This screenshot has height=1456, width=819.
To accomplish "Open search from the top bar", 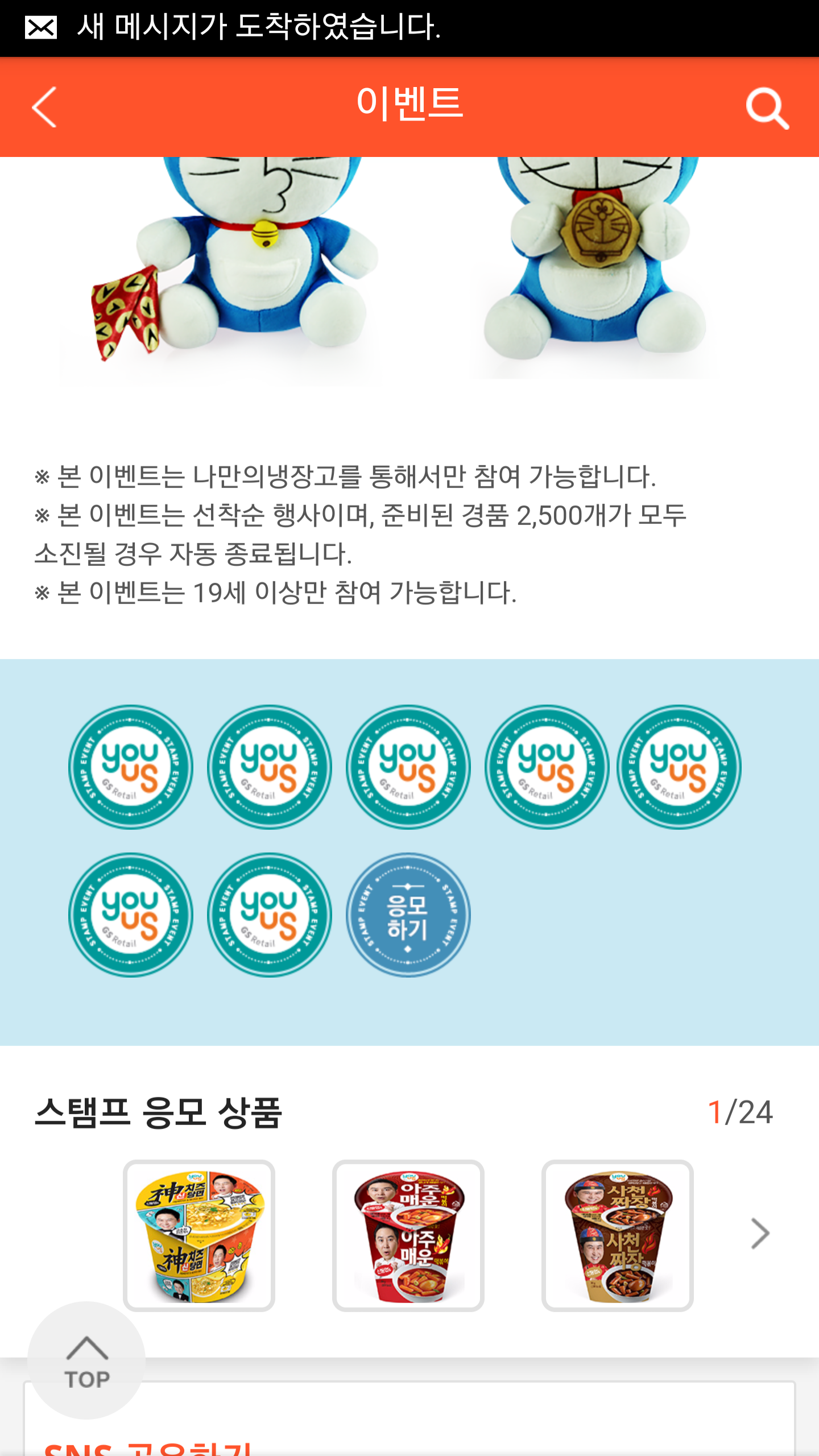I will [x=767, y=108].
